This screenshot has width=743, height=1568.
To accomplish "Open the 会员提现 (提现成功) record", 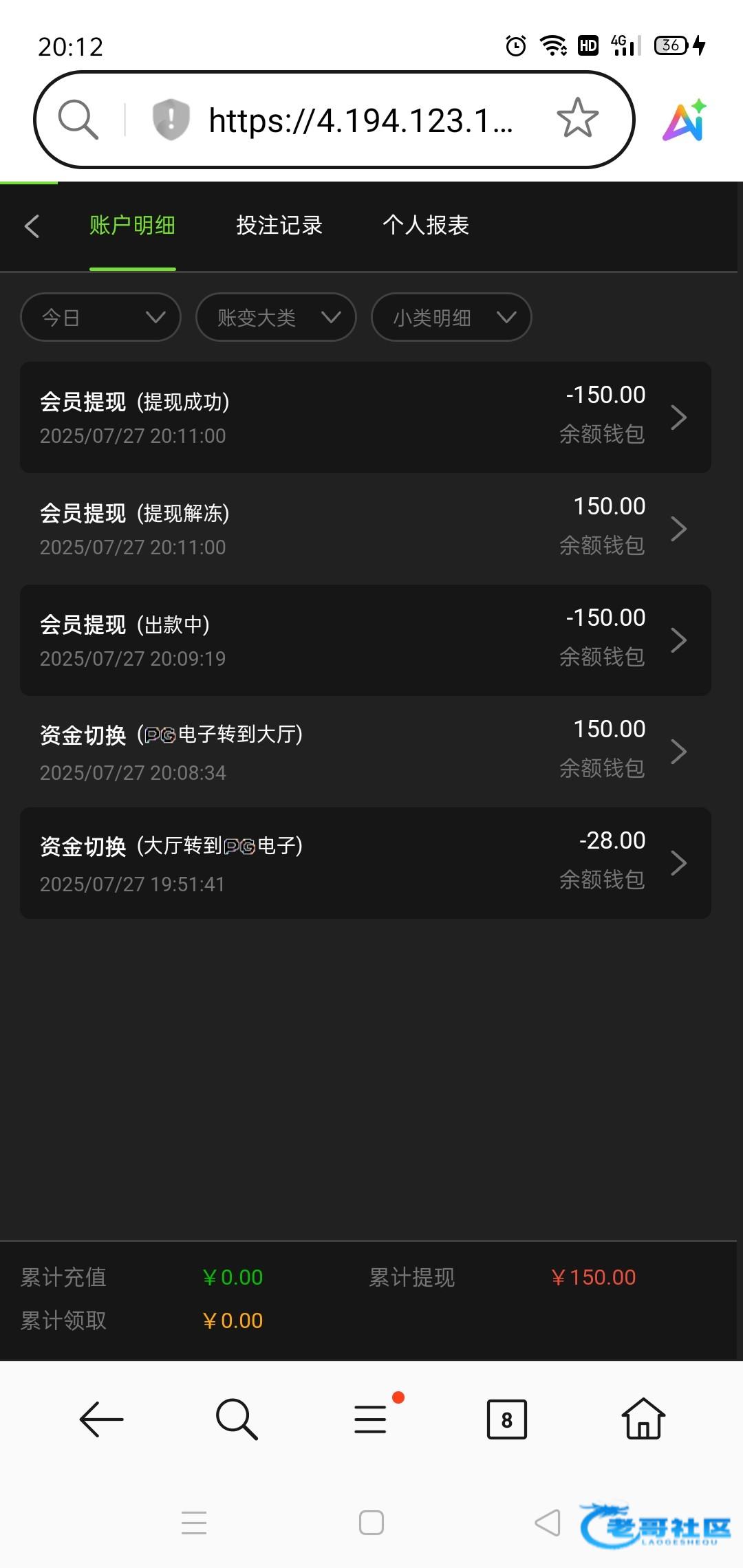I will (x=365, y=417).
